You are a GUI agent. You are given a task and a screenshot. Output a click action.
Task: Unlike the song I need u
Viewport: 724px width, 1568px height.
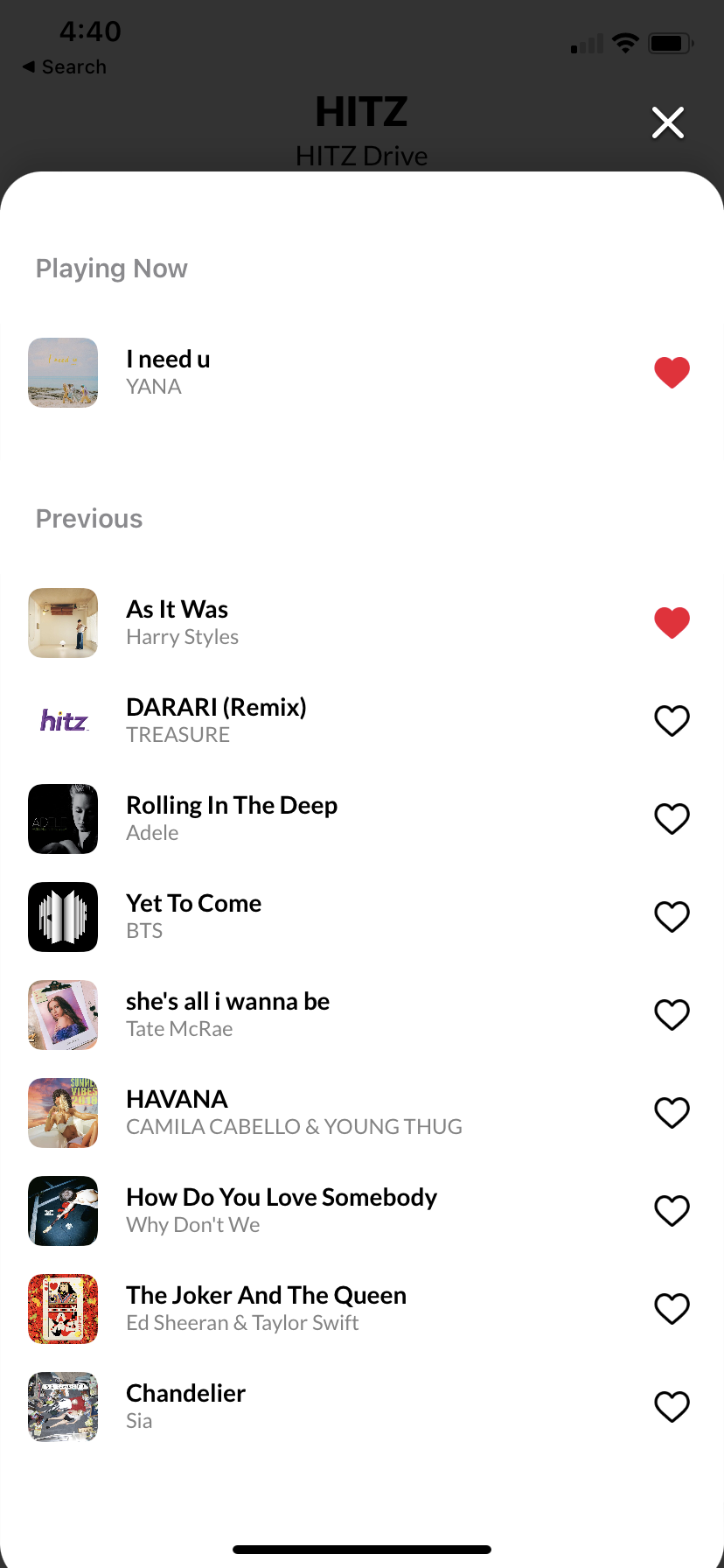[672, 373]
